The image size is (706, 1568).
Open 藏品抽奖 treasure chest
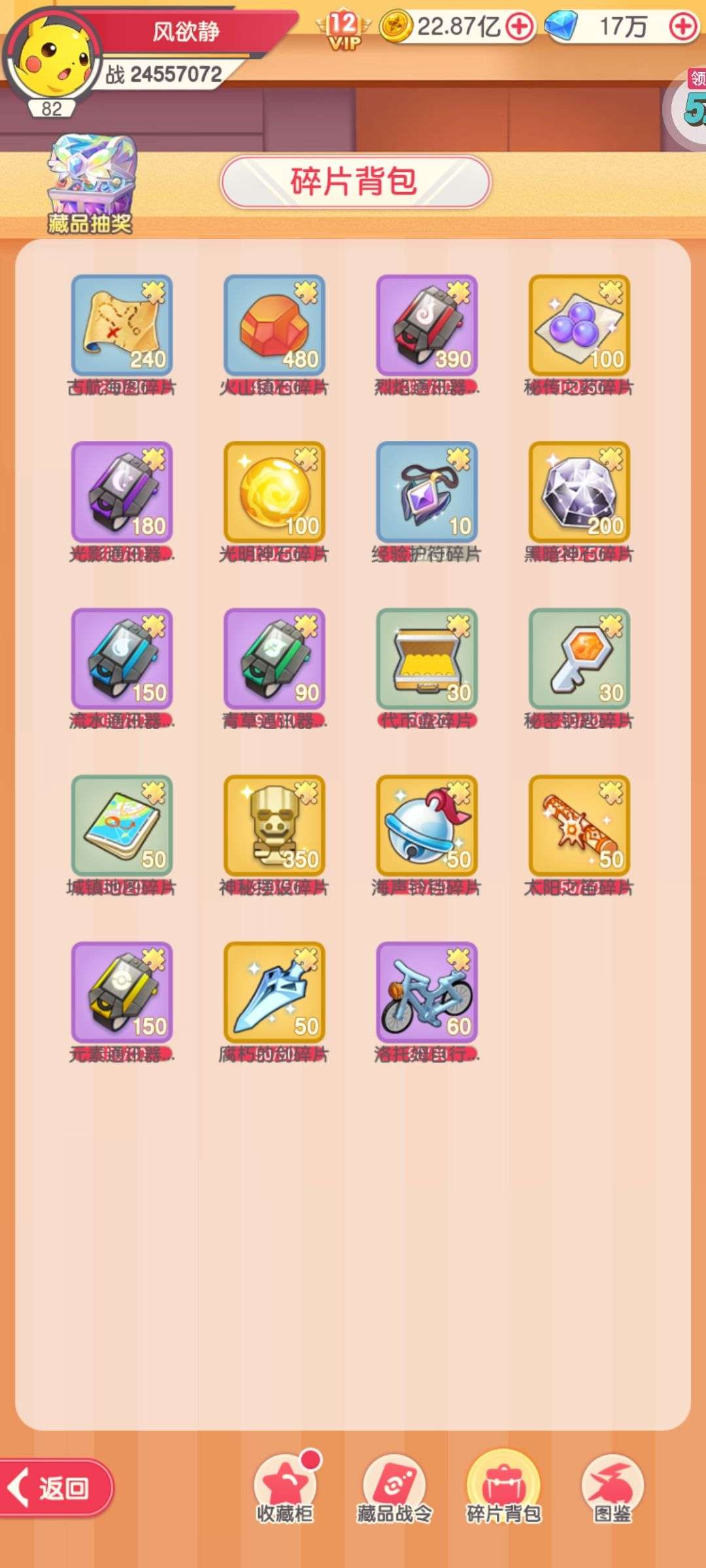pos(91,183)
